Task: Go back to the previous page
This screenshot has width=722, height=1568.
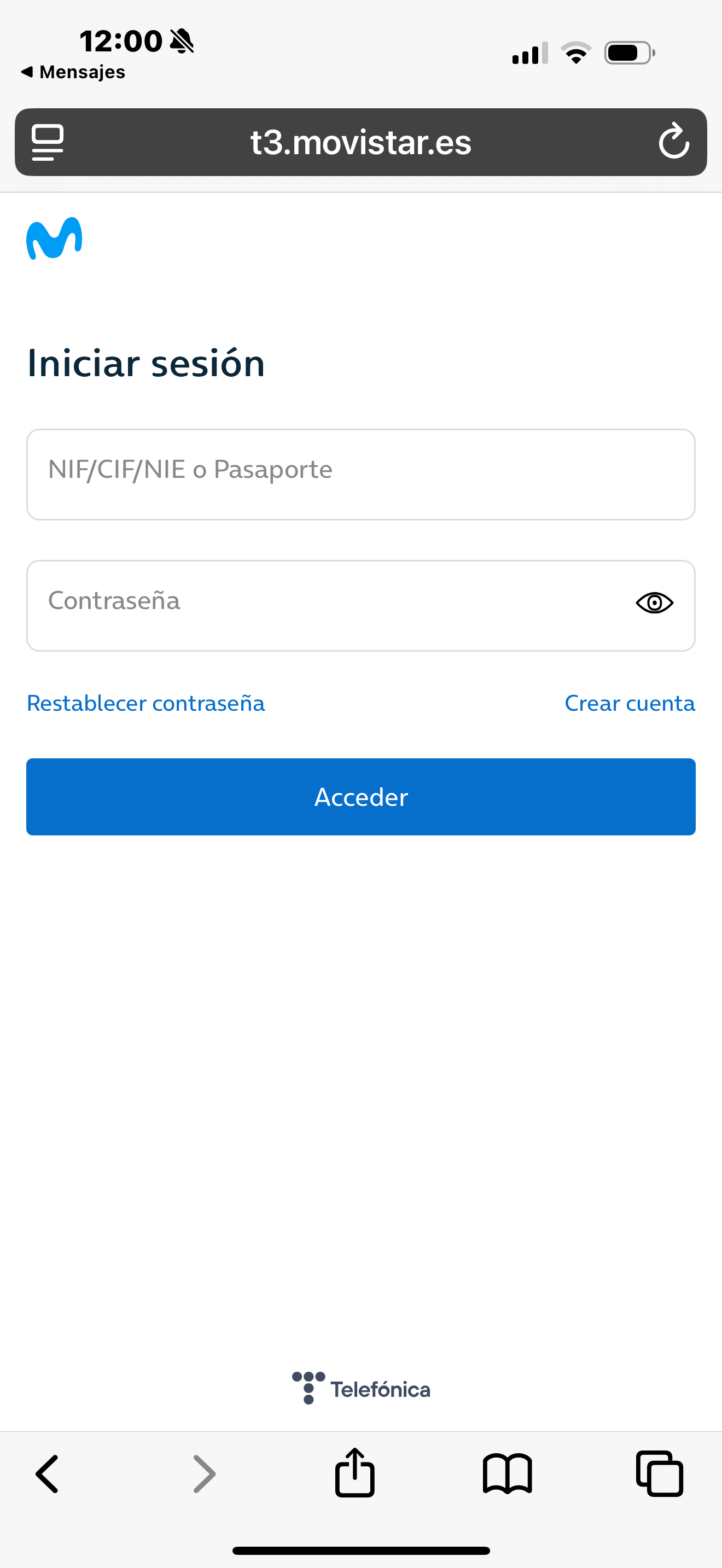Action: tap(48, 1473)
